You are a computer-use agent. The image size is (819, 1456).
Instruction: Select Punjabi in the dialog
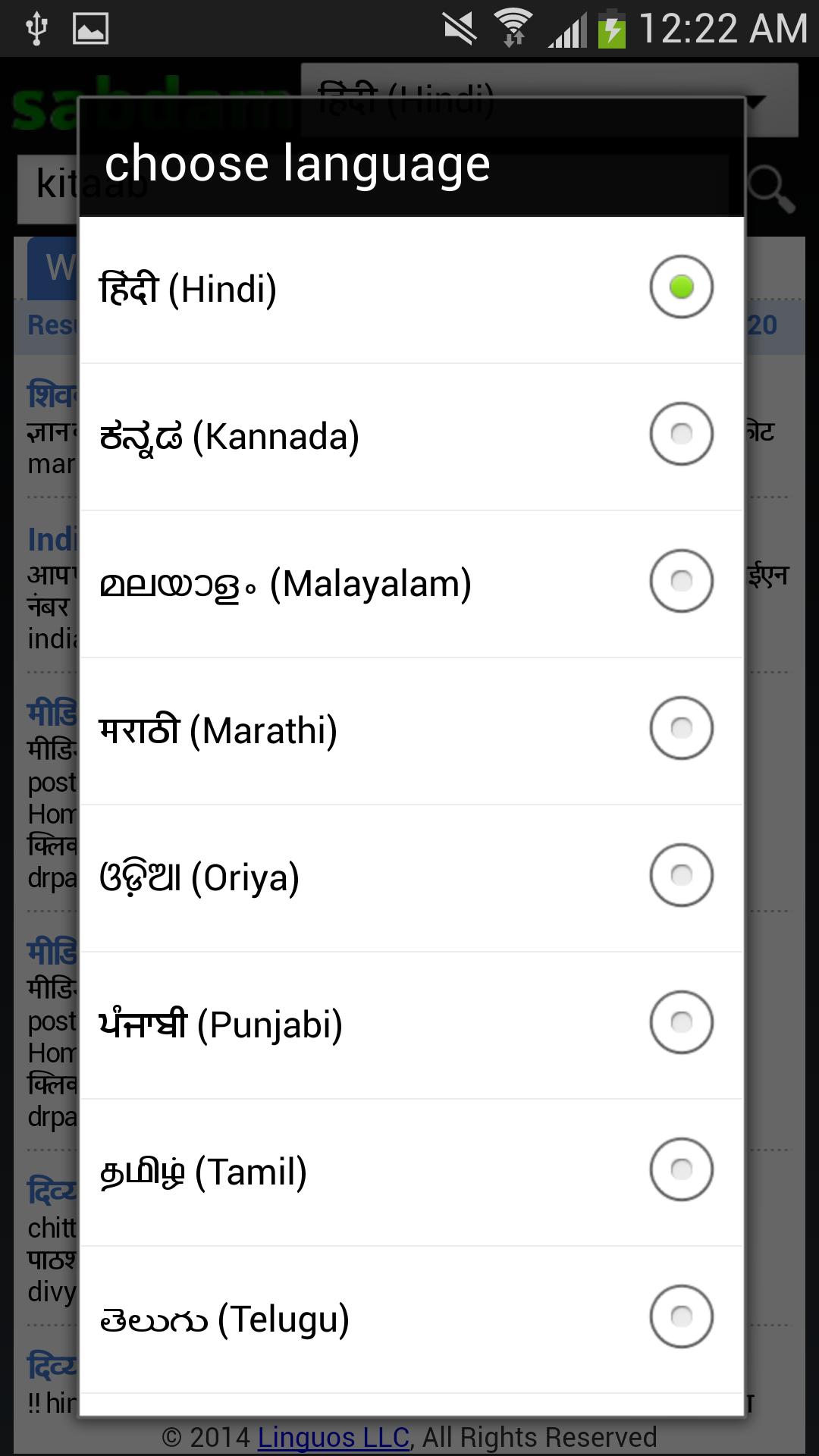click(x=680, y=1024)
